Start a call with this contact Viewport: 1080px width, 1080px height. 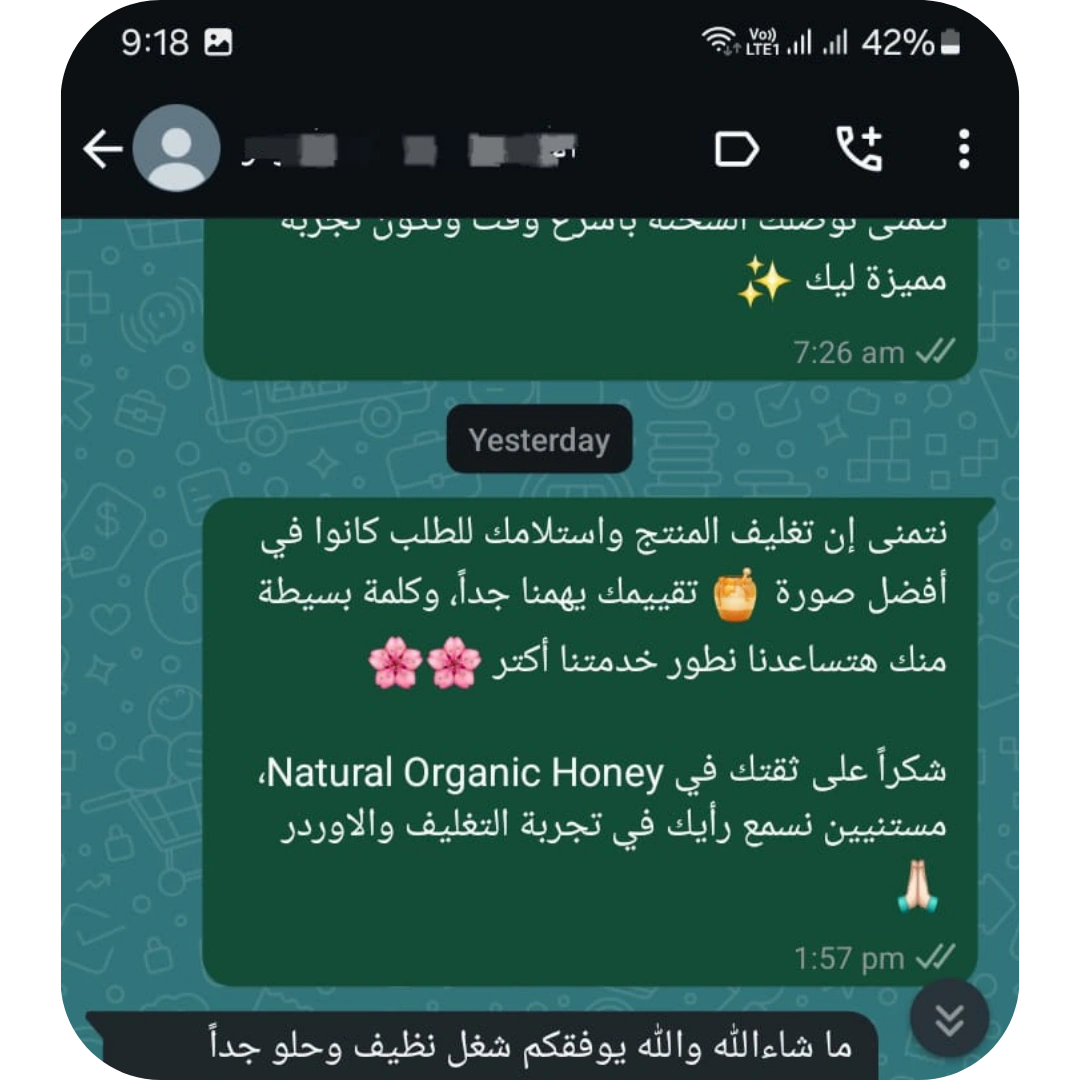pyautogui.click(x=859, y=150)
